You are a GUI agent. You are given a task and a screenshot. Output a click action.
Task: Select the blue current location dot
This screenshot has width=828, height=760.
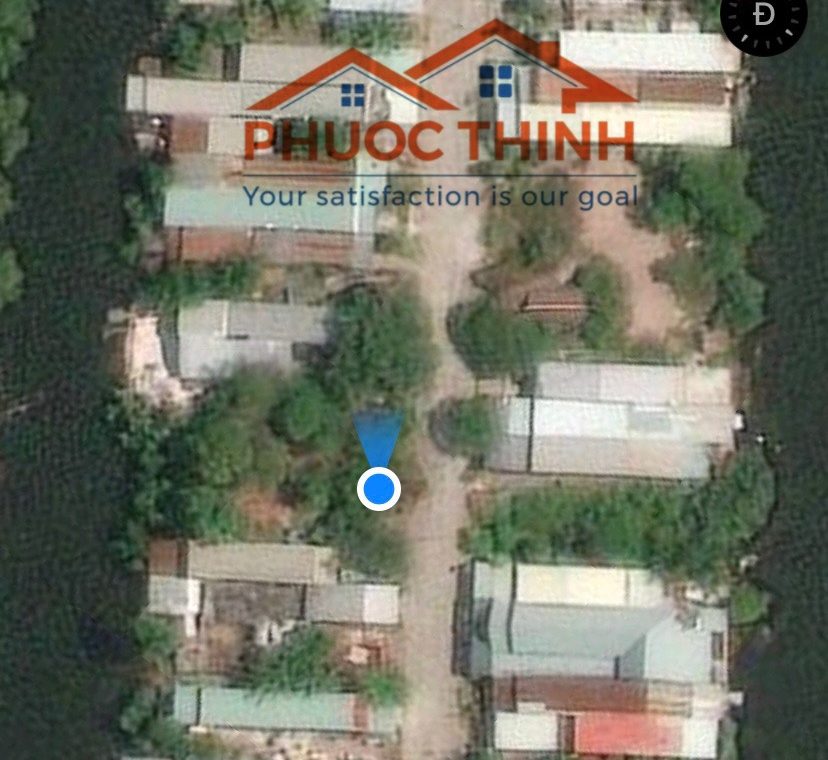(378, 489)
